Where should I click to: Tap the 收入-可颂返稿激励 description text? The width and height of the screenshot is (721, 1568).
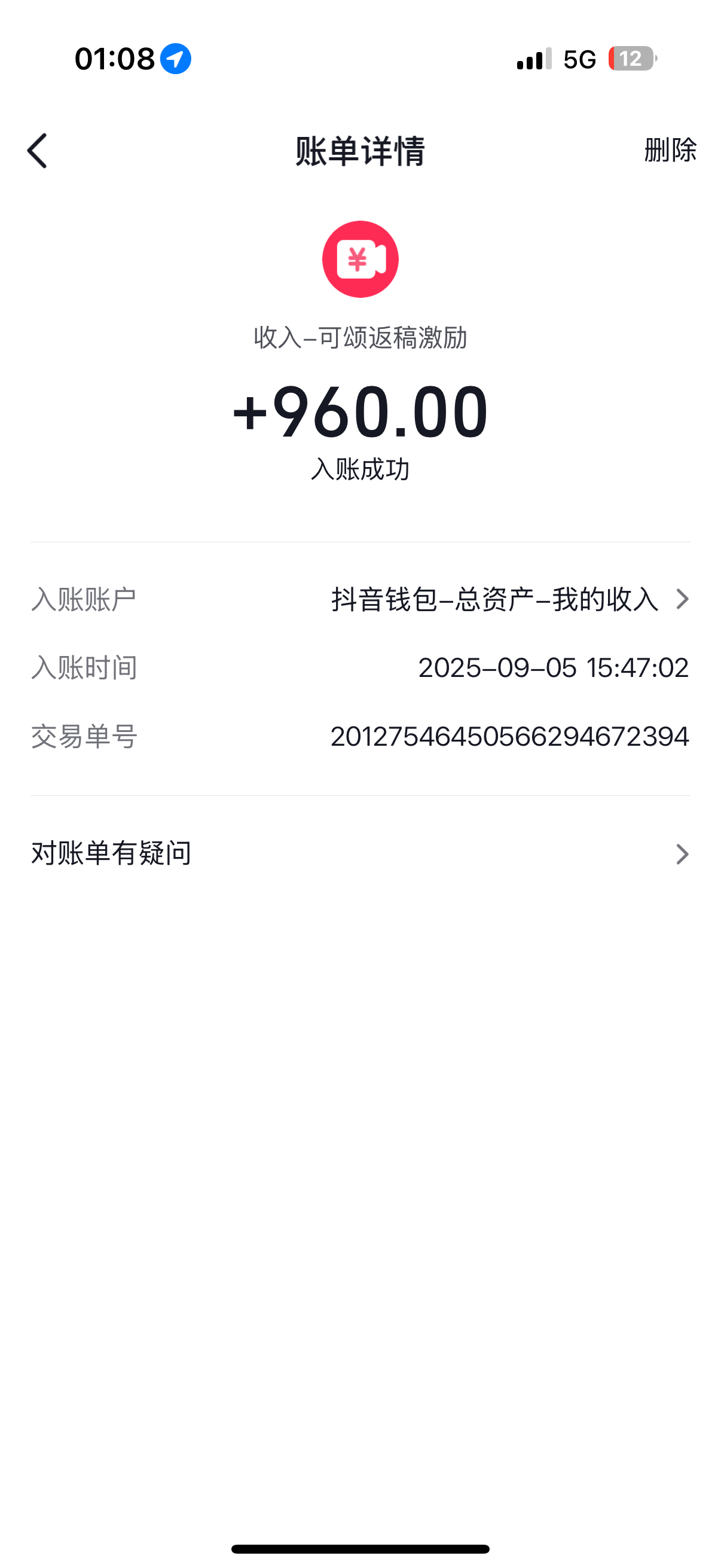click(x=360, y=338)
